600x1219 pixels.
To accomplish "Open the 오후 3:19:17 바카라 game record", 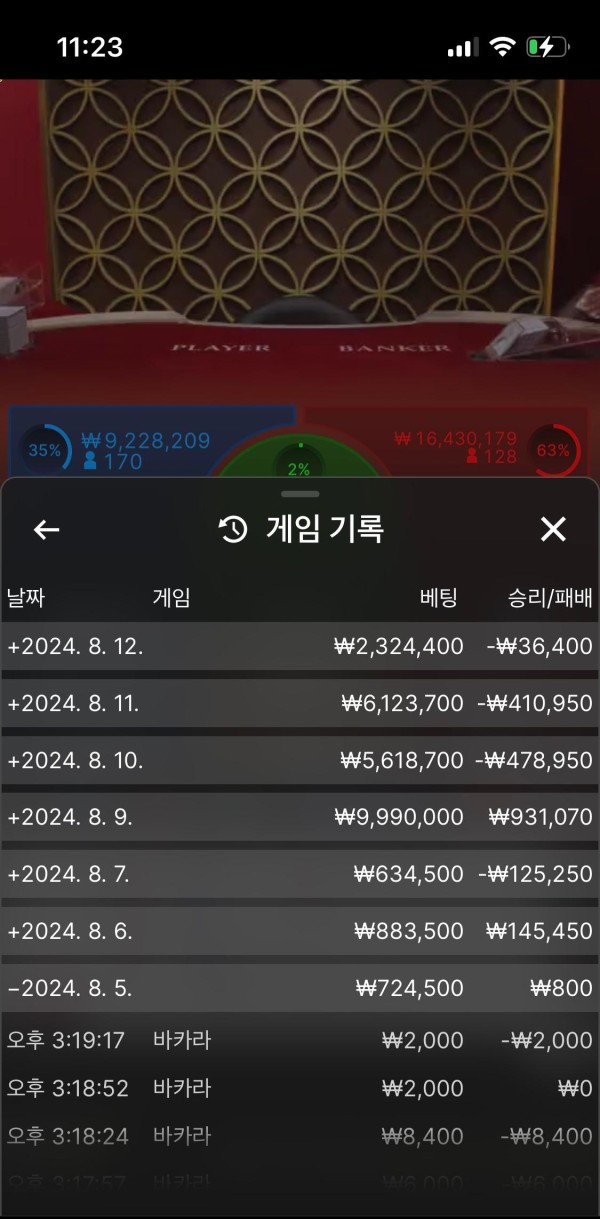I will 300,1041.
